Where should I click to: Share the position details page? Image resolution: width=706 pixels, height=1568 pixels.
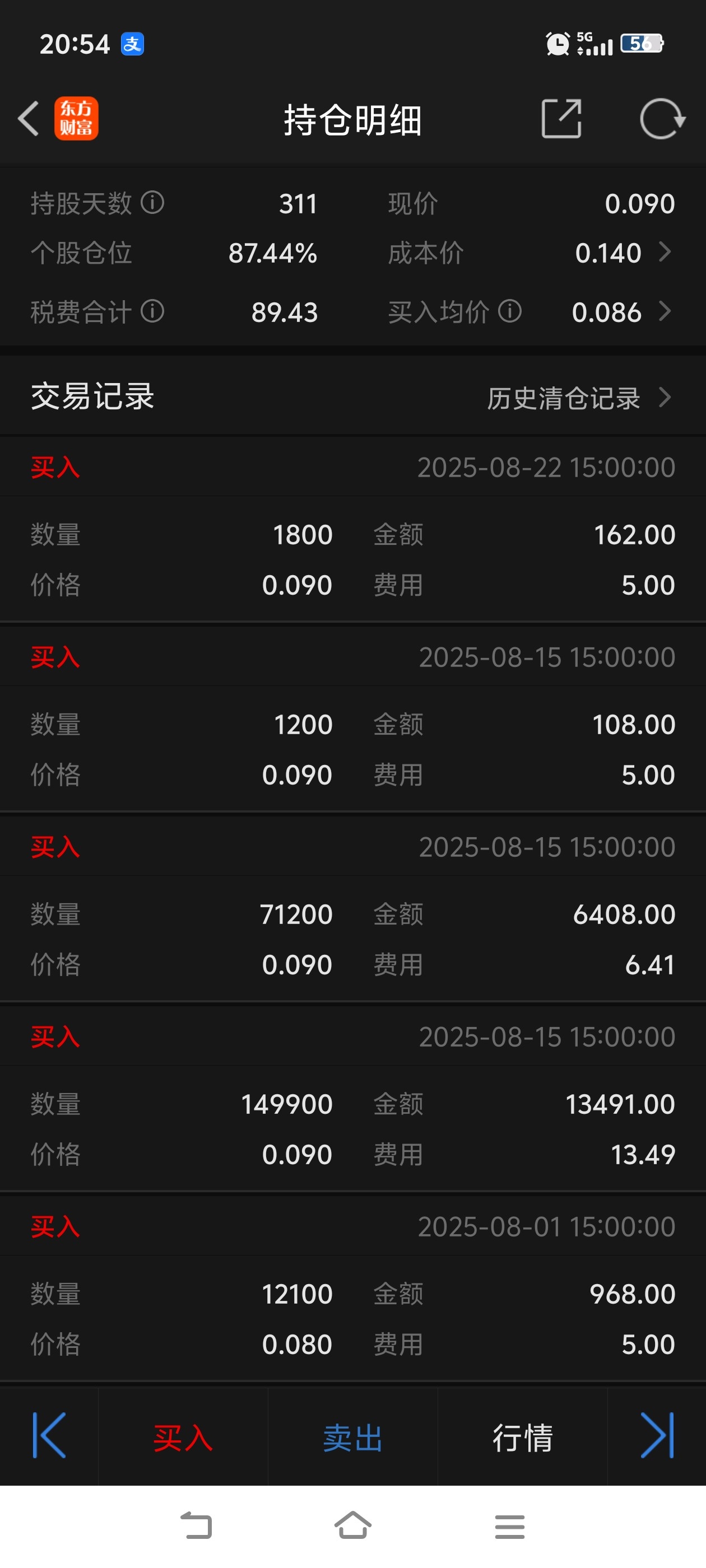point(561,119)
